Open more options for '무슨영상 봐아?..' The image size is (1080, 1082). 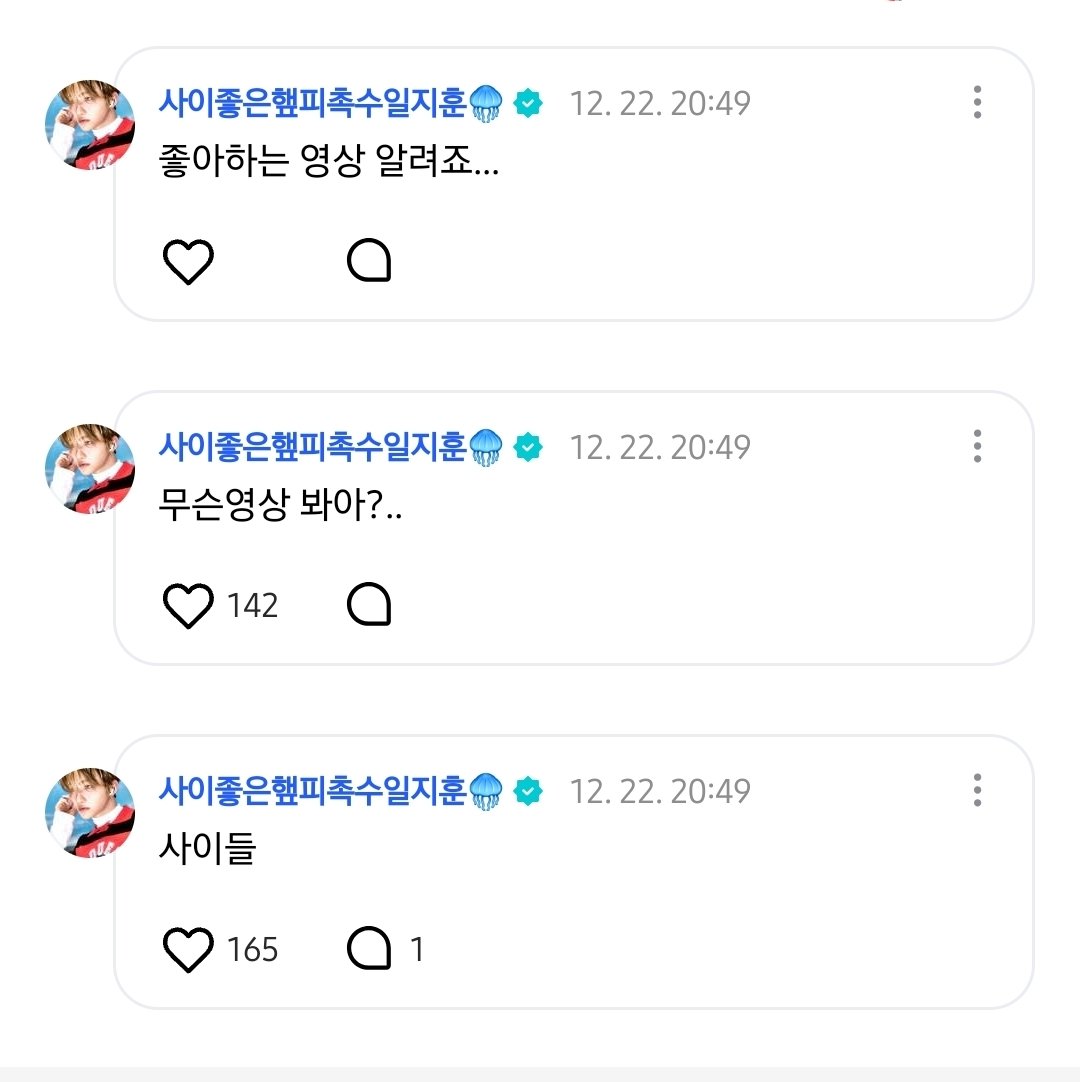[977, 446]
